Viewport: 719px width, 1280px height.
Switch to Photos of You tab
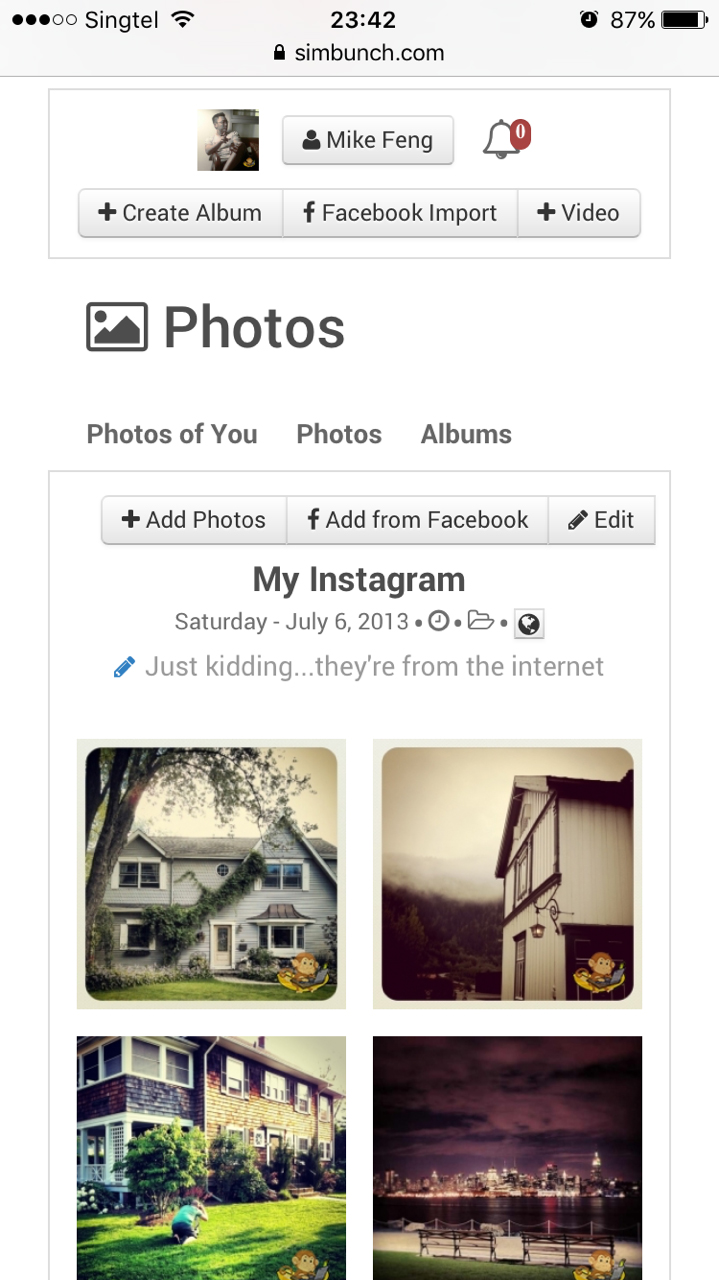tap(172, 434)
